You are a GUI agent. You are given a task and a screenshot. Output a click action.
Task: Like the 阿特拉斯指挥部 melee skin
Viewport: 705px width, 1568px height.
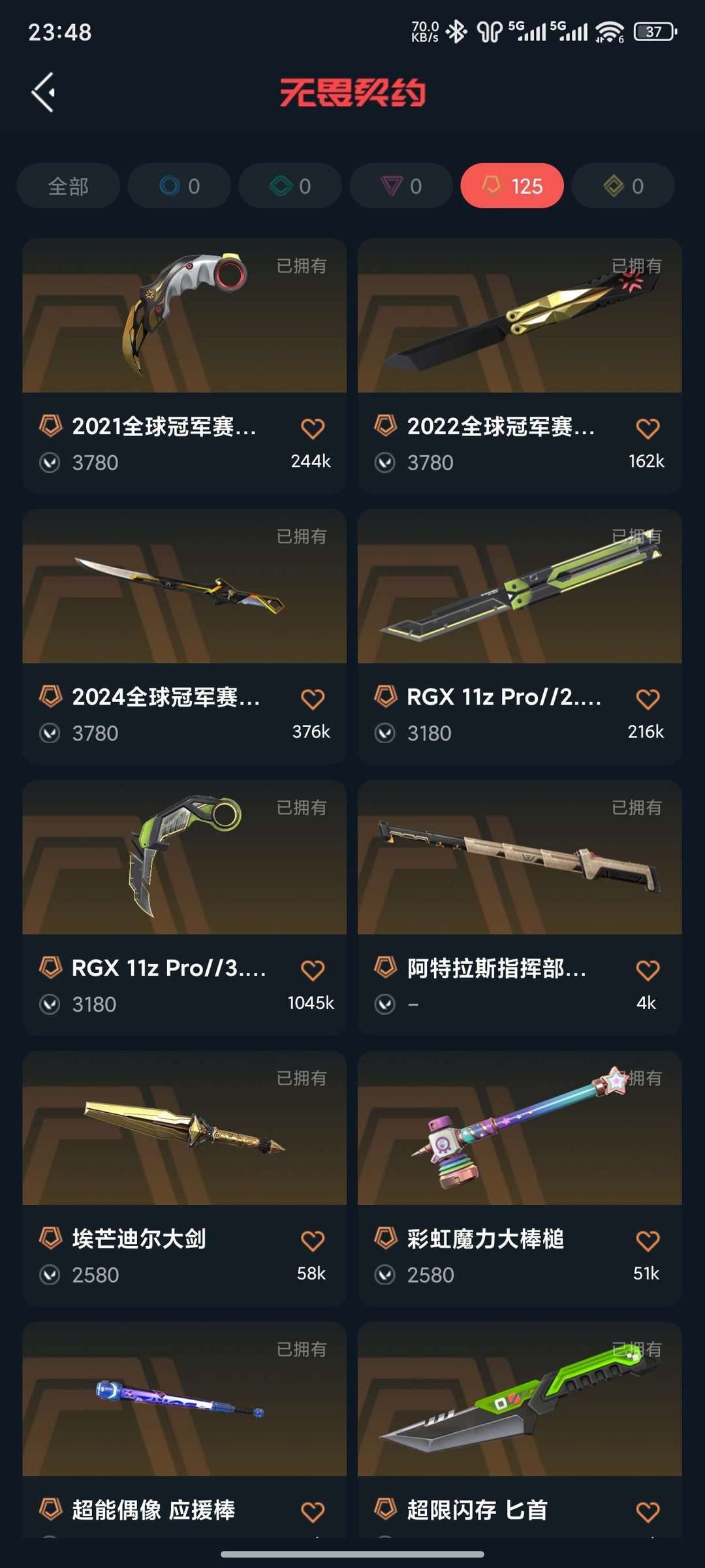point(648,970)
